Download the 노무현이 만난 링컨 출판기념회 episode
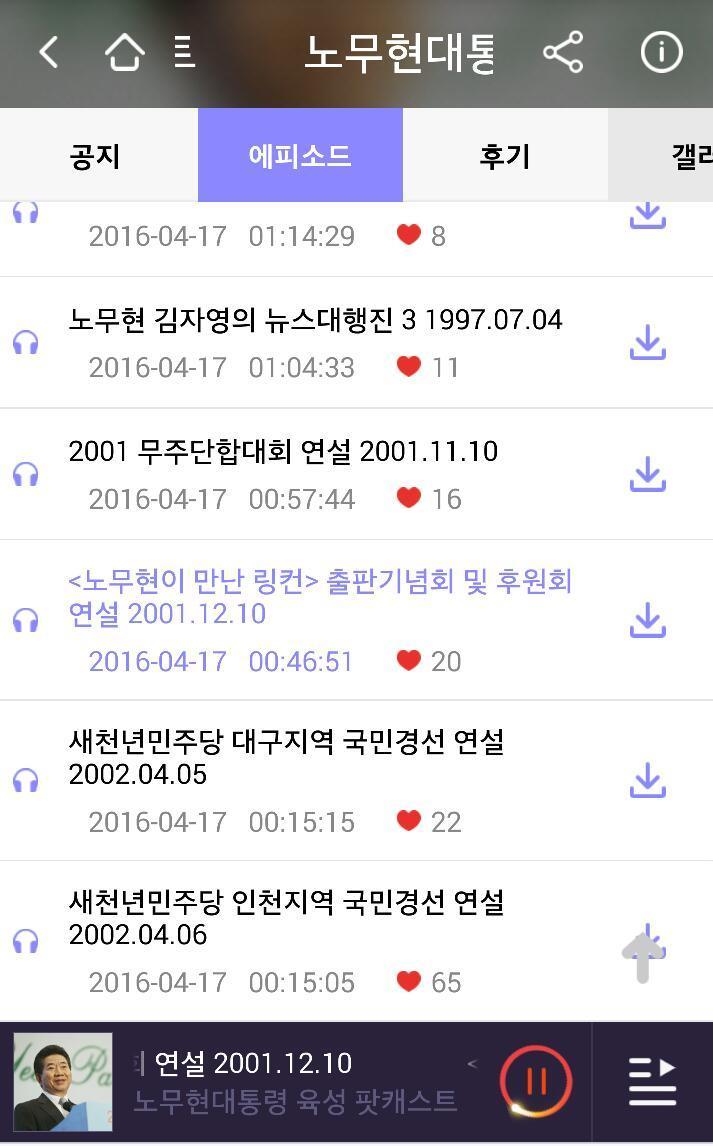 [648, 621]
